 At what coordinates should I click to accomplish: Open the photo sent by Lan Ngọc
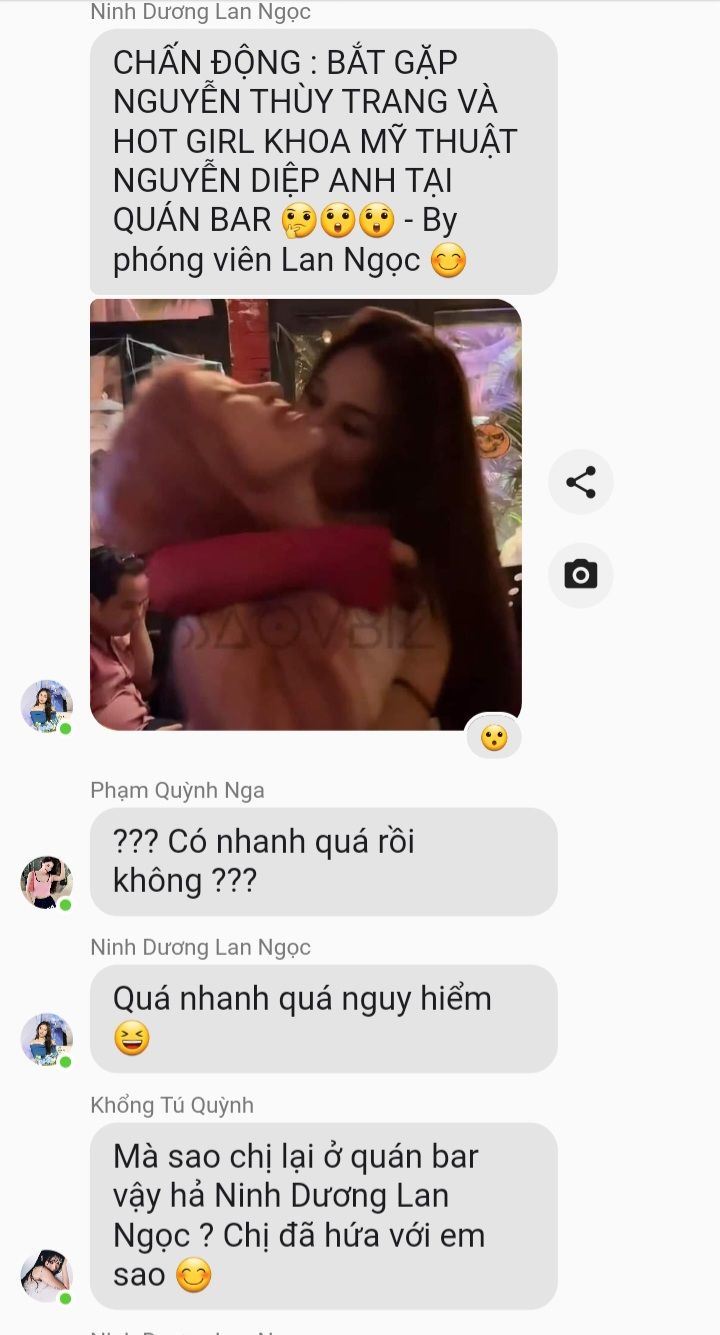coord(305,514)
